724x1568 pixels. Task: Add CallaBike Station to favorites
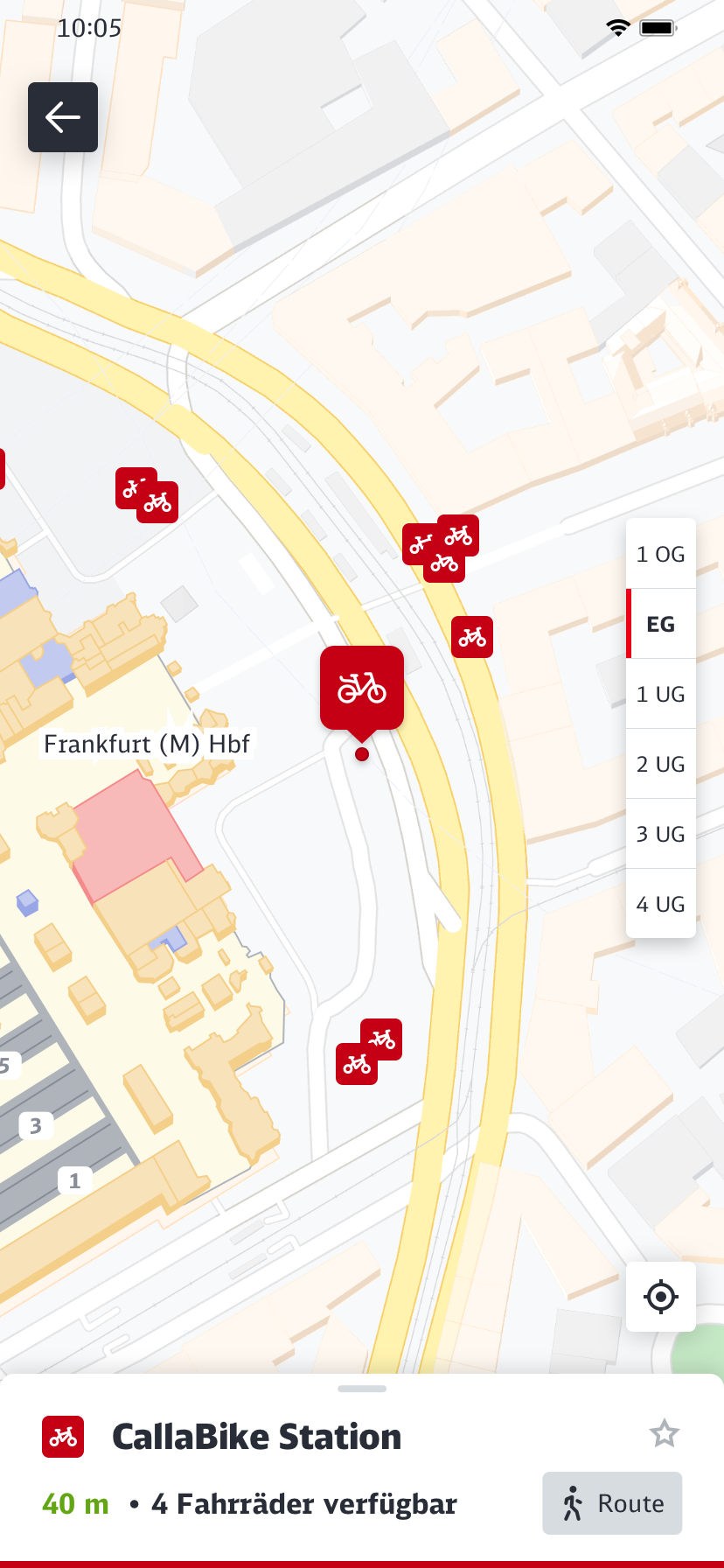(665, 1433)
